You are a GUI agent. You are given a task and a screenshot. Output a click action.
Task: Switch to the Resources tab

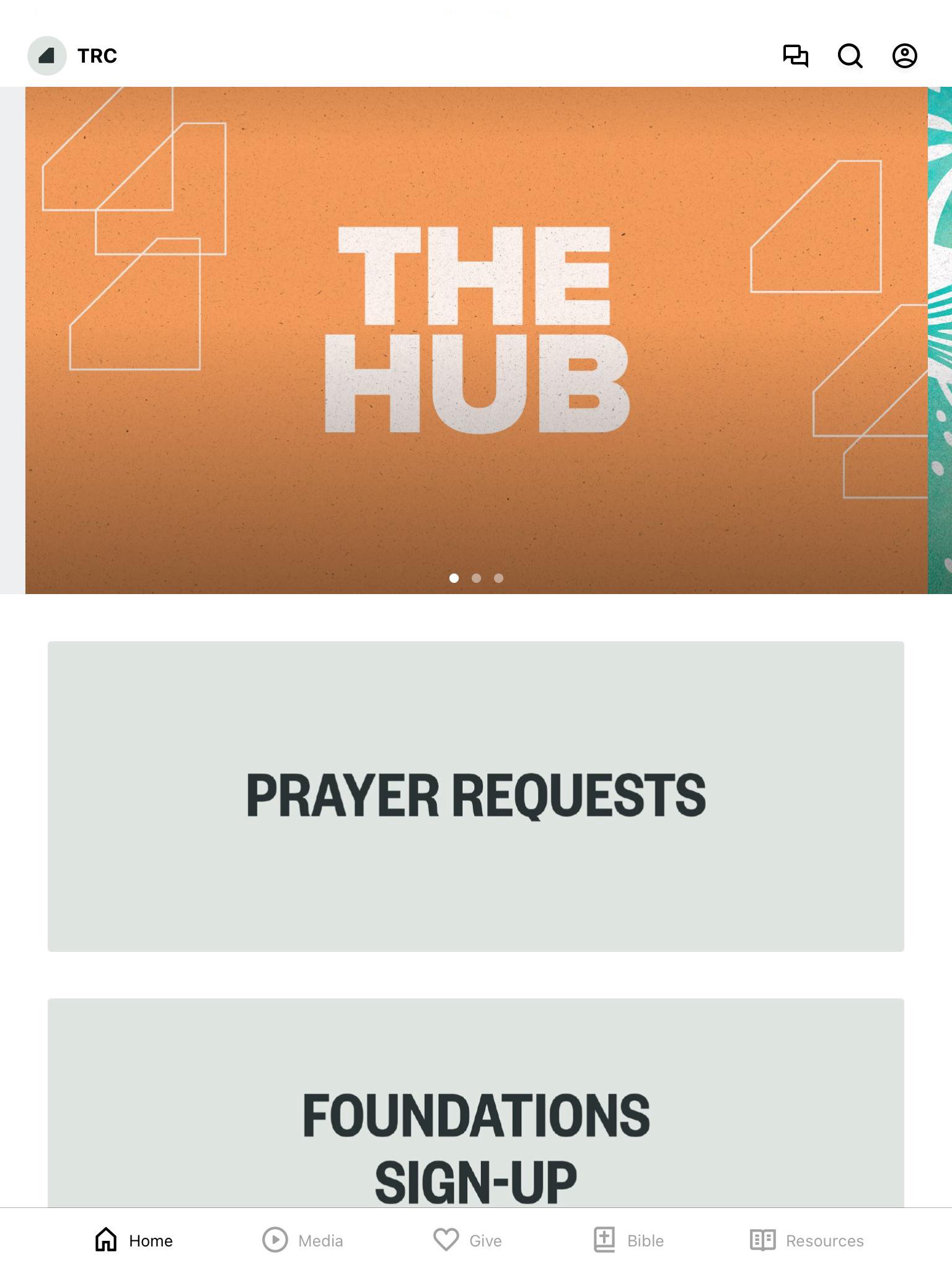click(806, 1240)
